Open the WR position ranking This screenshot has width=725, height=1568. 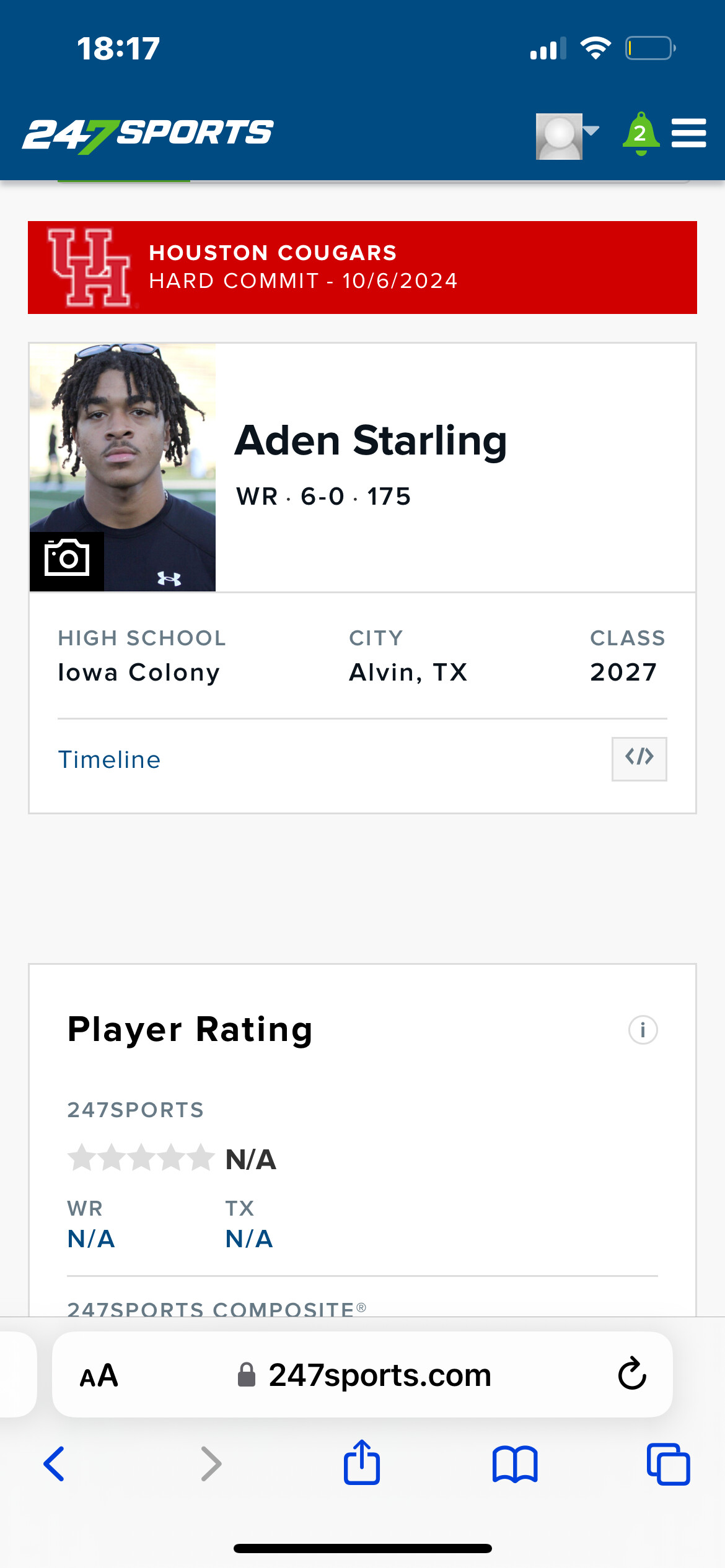tap(91, 1239)
